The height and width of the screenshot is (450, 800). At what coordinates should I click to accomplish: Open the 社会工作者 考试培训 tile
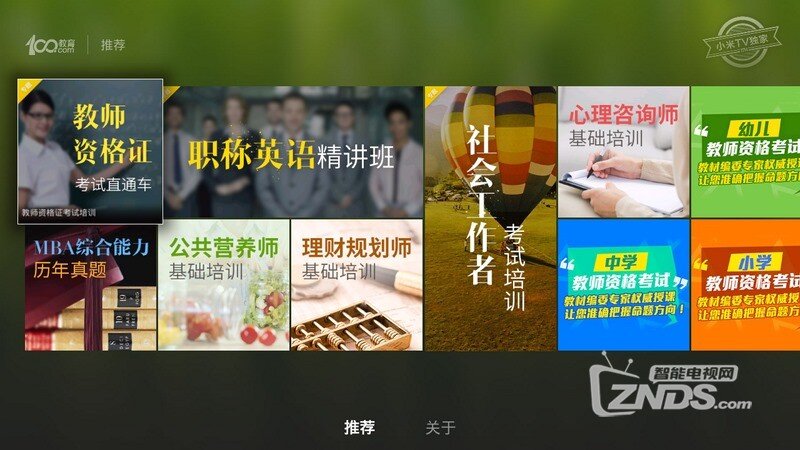(x=490, y=218)
